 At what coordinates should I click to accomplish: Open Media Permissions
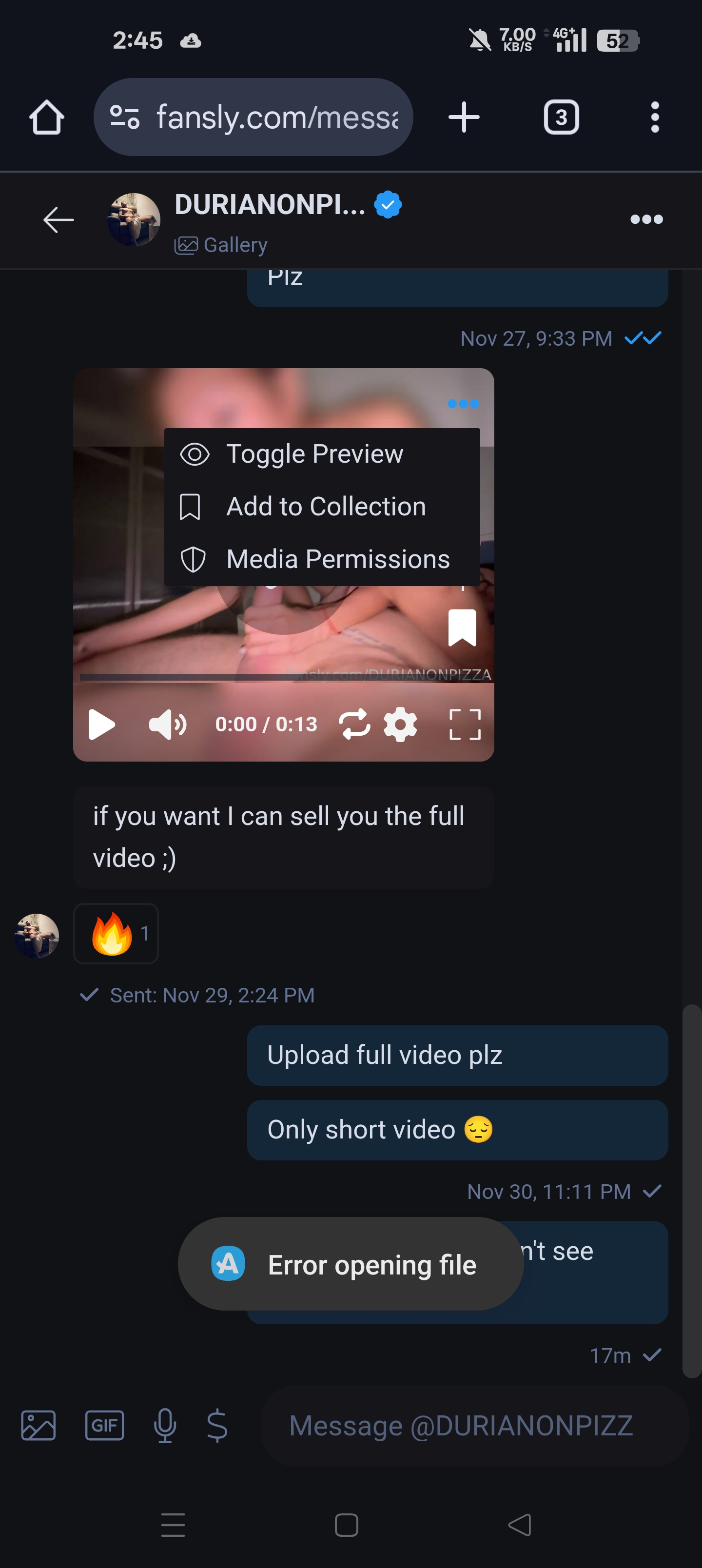[337, 559]
